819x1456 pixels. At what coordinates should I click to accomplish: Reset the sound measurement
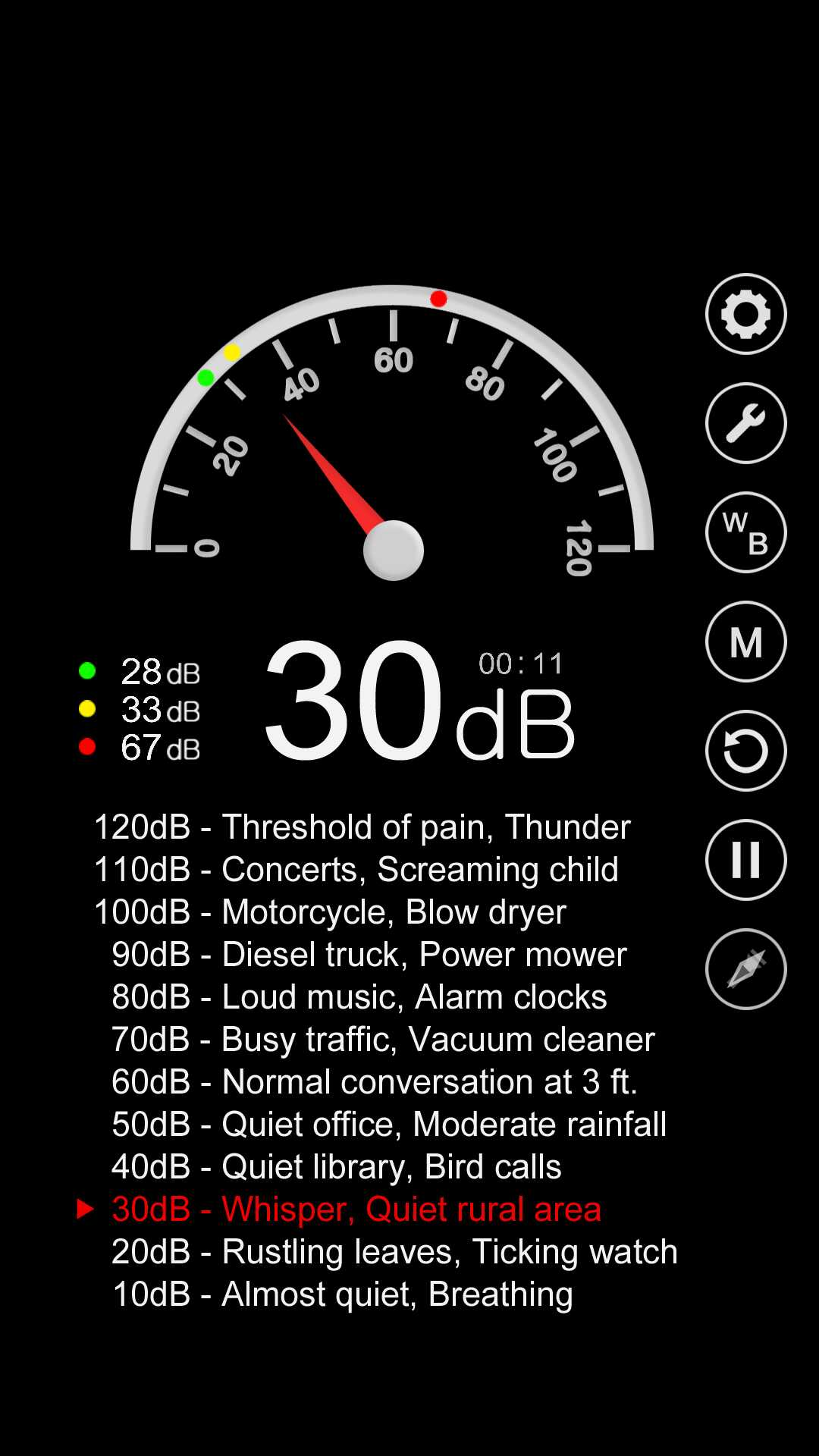745,751
